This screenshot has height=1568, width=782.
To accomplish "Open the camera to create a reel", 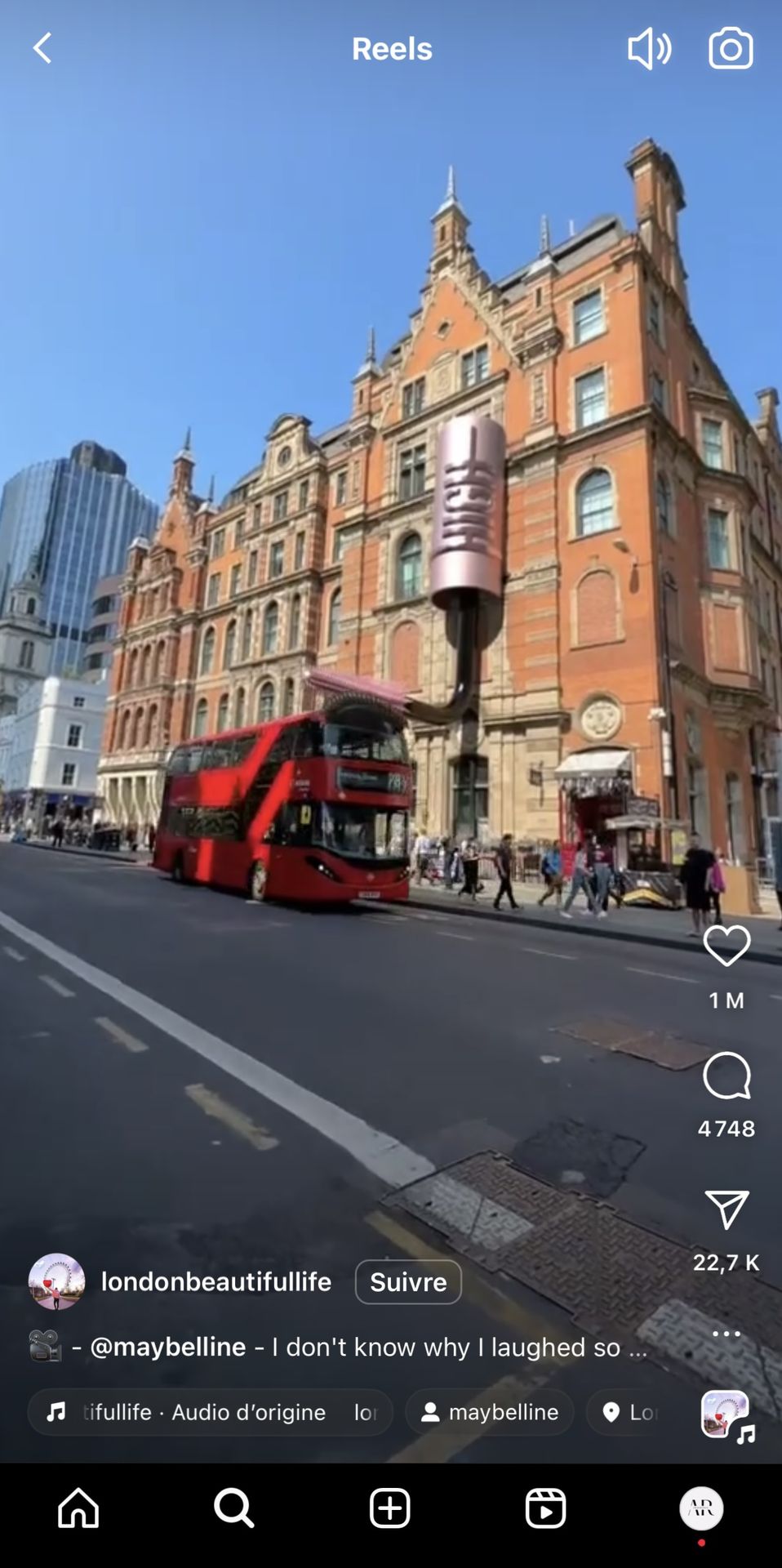I will click(x=731, y=48).
